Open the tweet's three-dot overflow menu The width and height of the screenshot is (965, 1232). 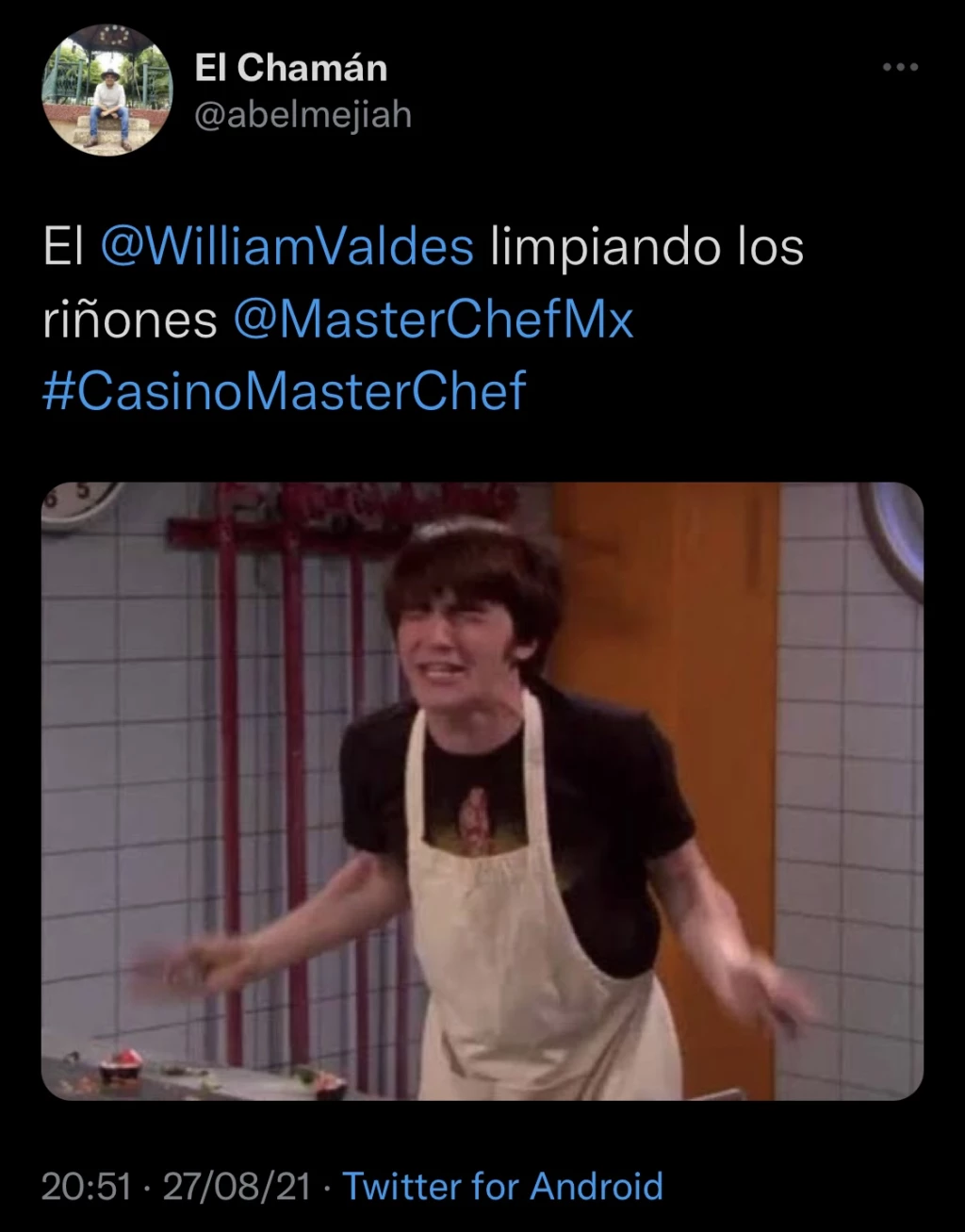coord(900,67)
